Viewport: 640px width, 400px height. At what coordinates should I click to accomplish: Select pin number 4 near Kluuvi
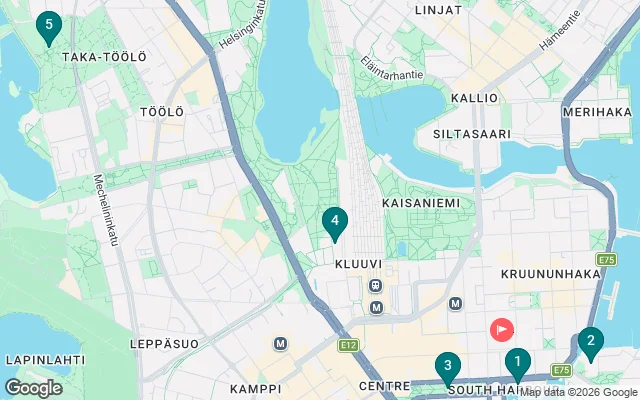tap(335, 221)
